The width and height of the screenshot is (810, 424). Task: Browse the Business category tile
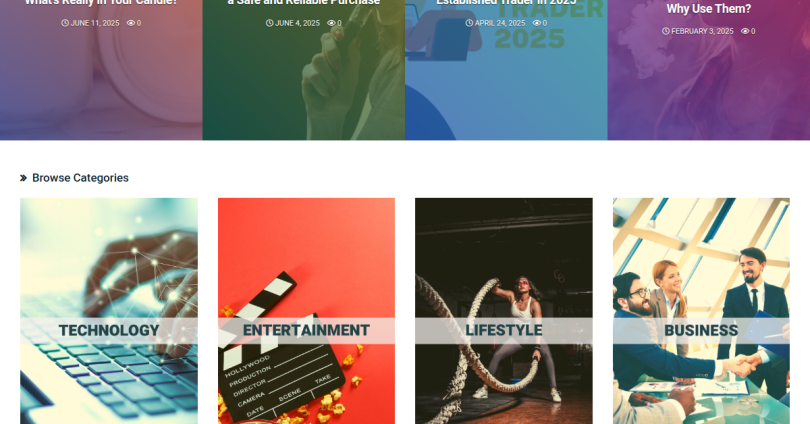coord(701,330)
